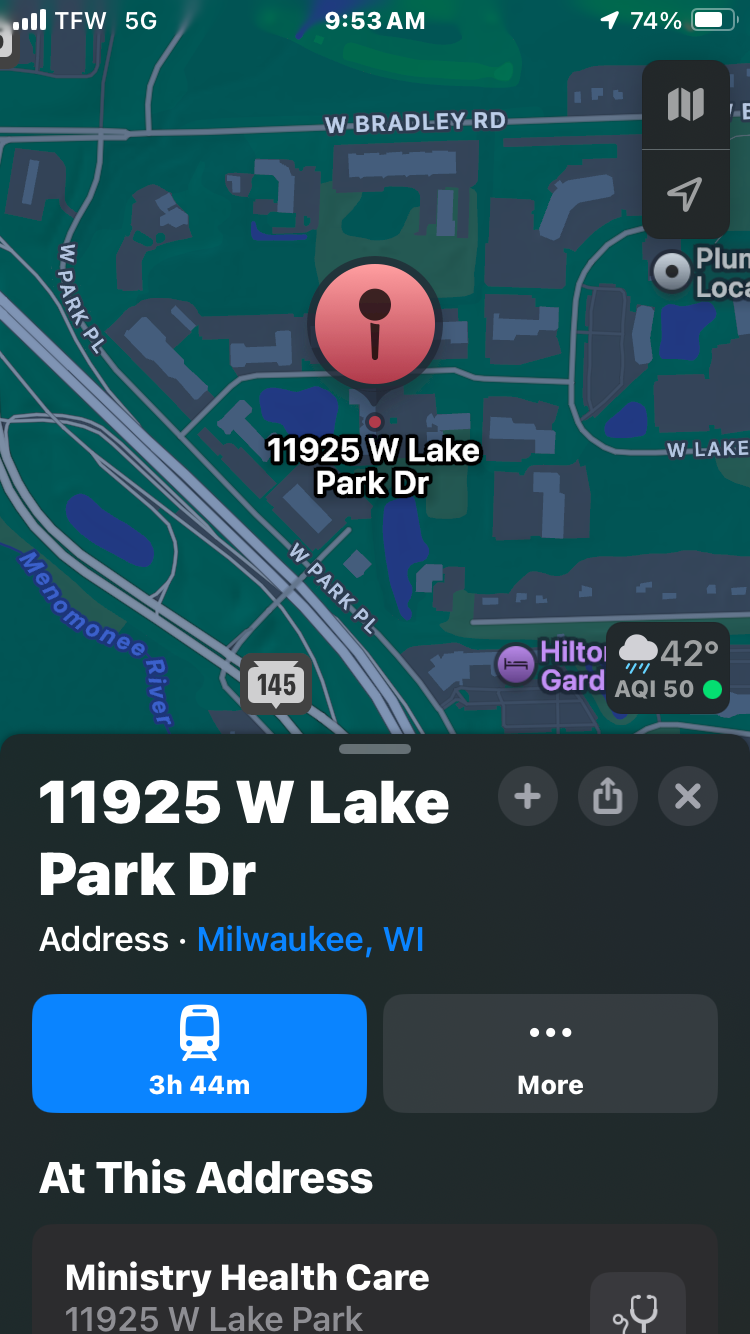Add this address with the plus icon
Viewport: 750px width, 1334px height.
coord(527,797)
